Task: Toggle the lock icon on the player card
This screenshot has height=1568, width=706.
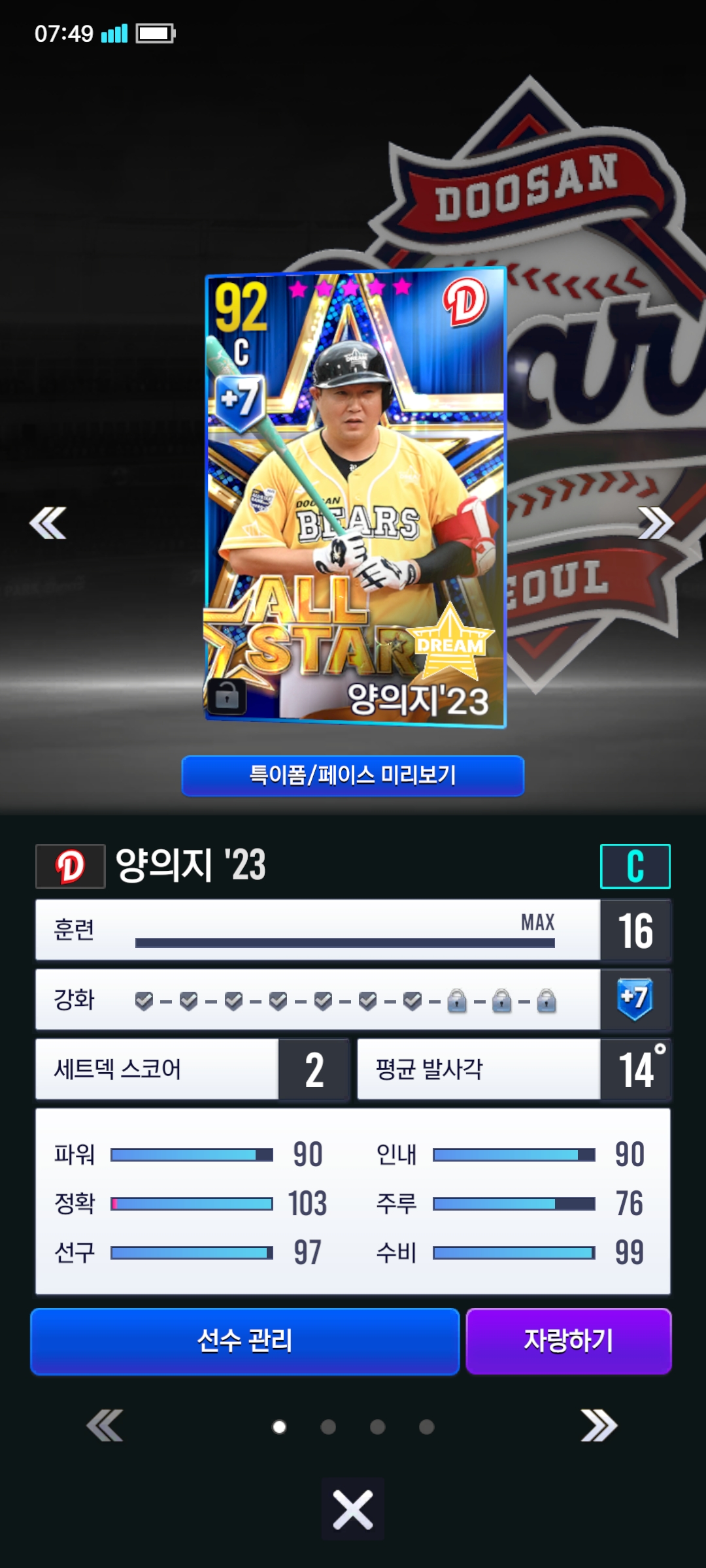Action: pyautogui.click(x=227, y=696)
